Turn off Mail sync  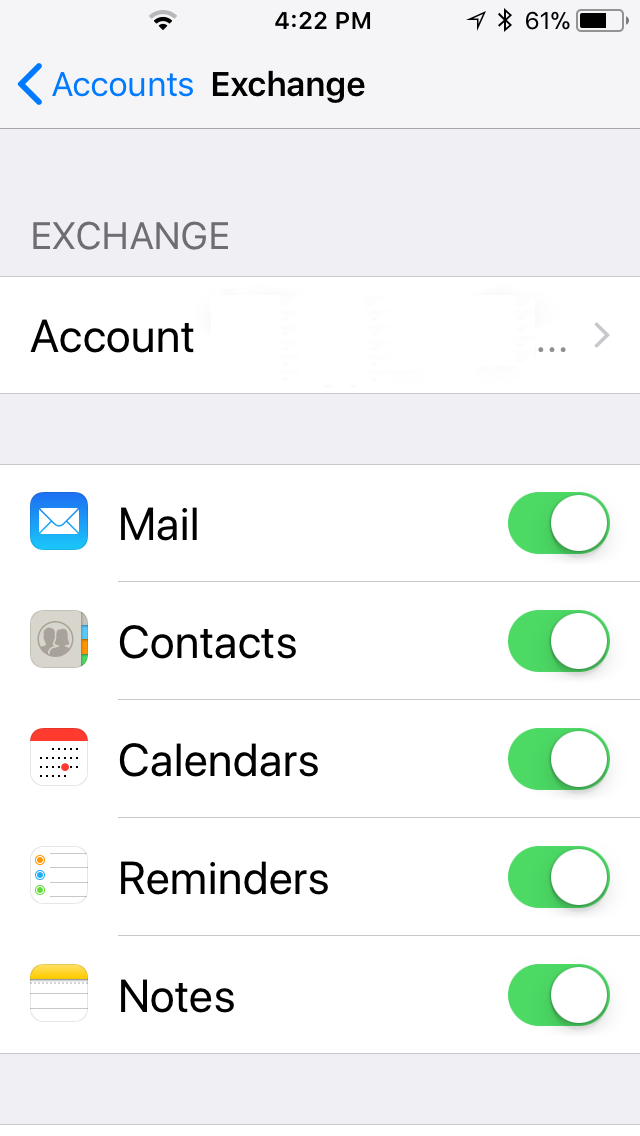pyautogui.click(x=558, y=523)
